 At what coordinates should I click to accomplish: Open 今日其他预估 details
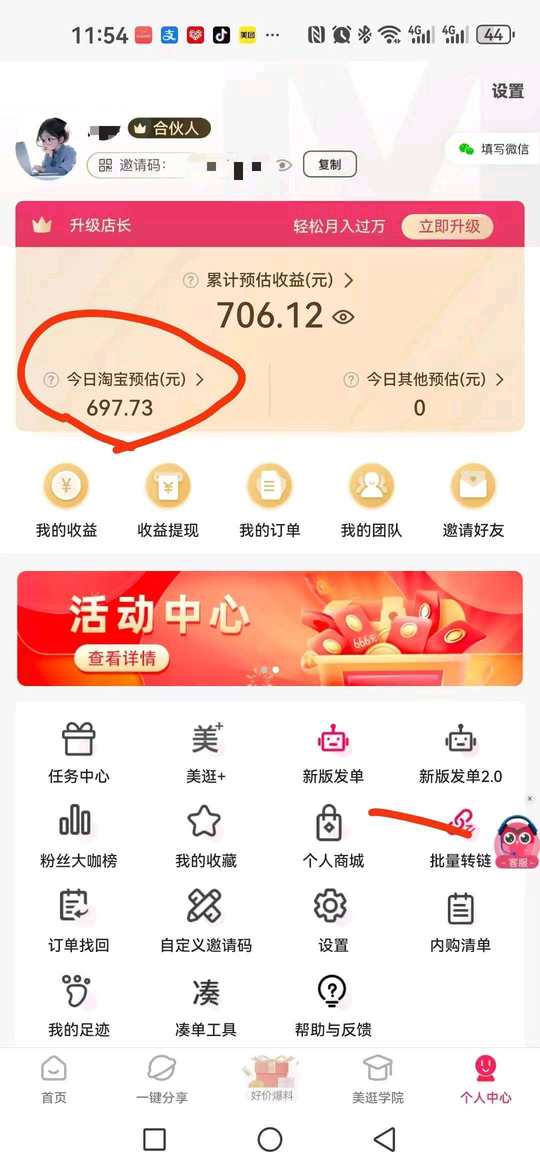(424, 380)
